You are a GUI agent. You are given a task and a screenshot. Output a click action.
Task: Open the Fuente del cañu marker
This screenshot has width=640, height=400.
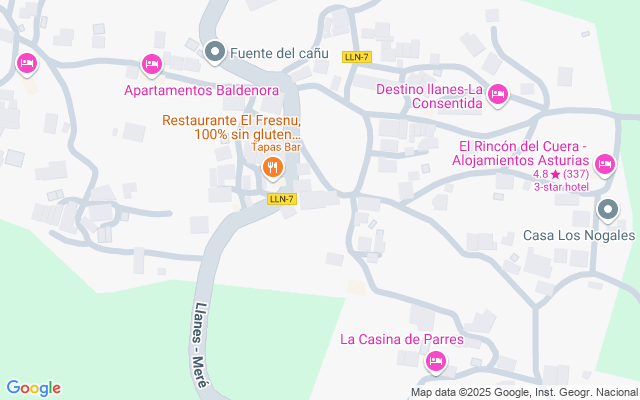(213, 51)
